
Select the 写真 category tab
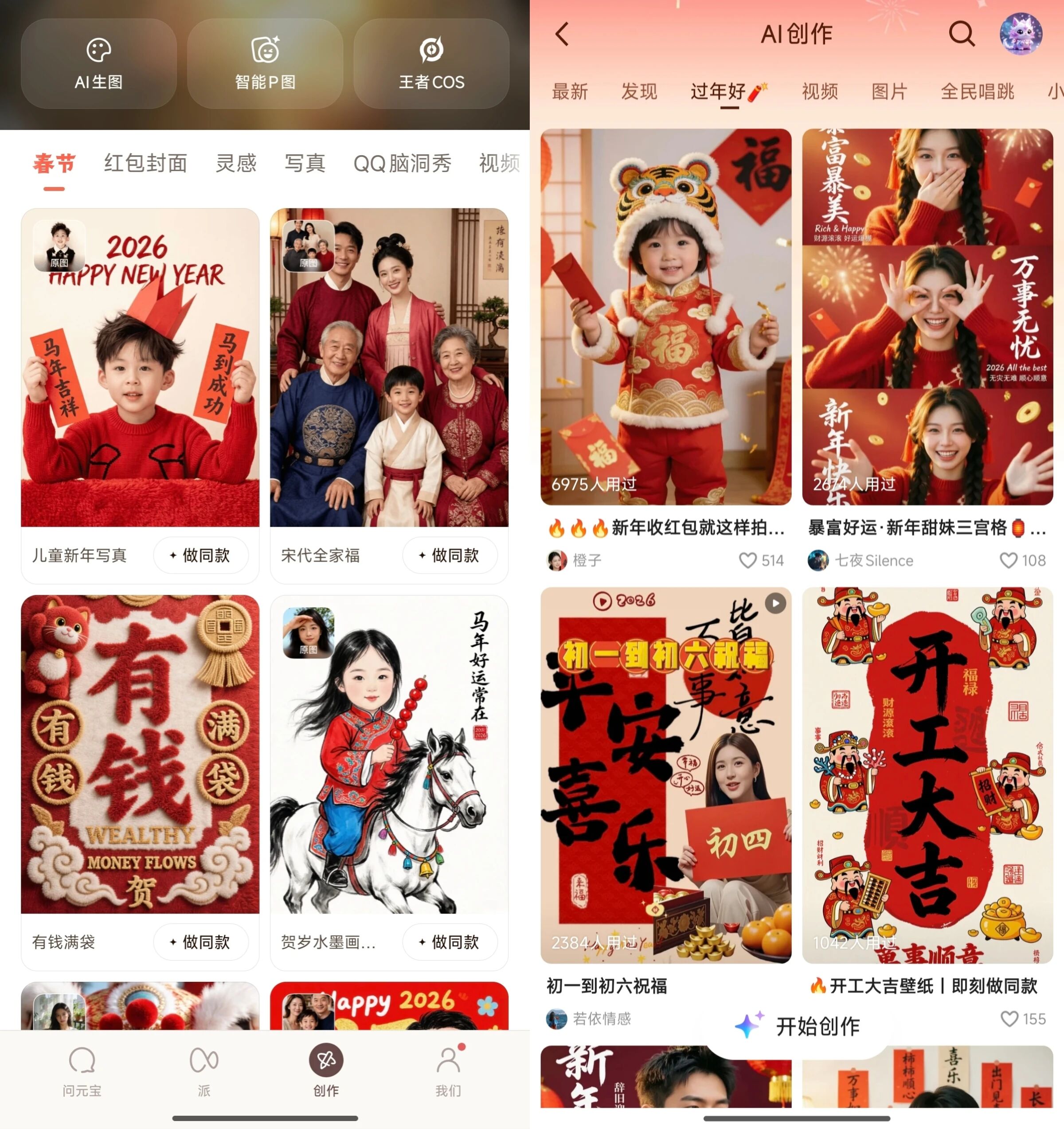pyautogui.click(x=305, y=164)
